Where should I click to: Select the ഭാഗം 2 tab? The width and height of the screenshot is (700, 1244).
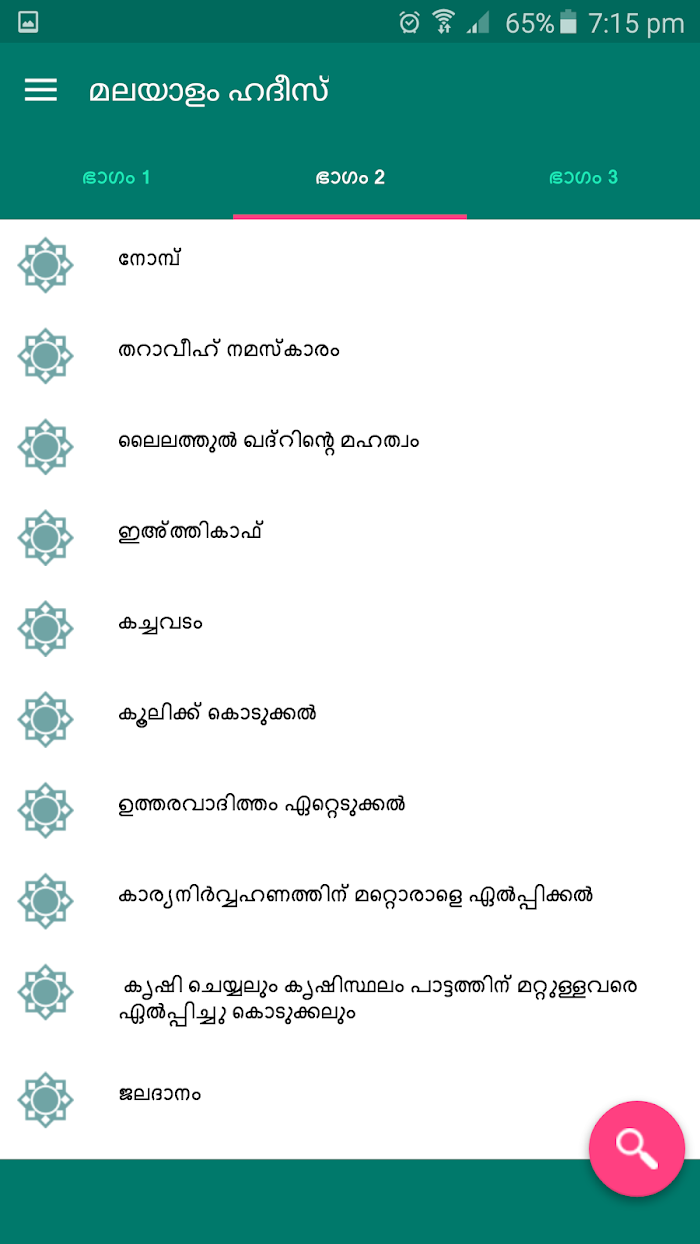[350, 178]
